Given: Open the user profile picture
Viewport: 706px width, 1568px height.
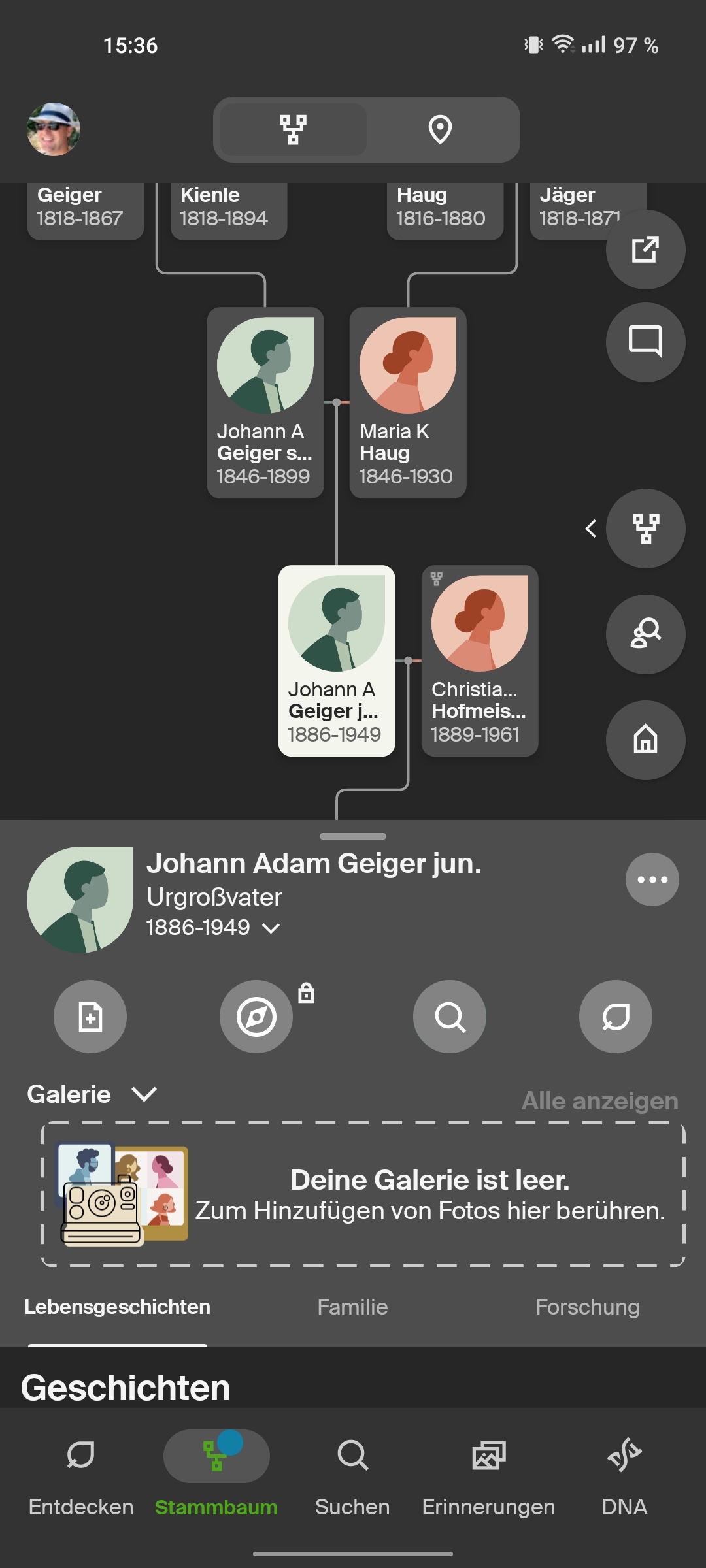Looking at the screenshot, I should (x=54, y=129).
